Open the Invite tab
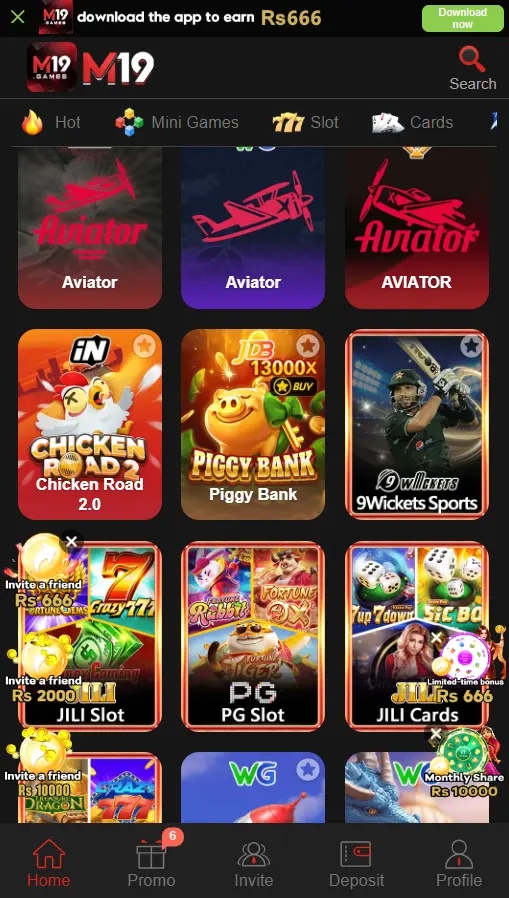 coord(254,864)
